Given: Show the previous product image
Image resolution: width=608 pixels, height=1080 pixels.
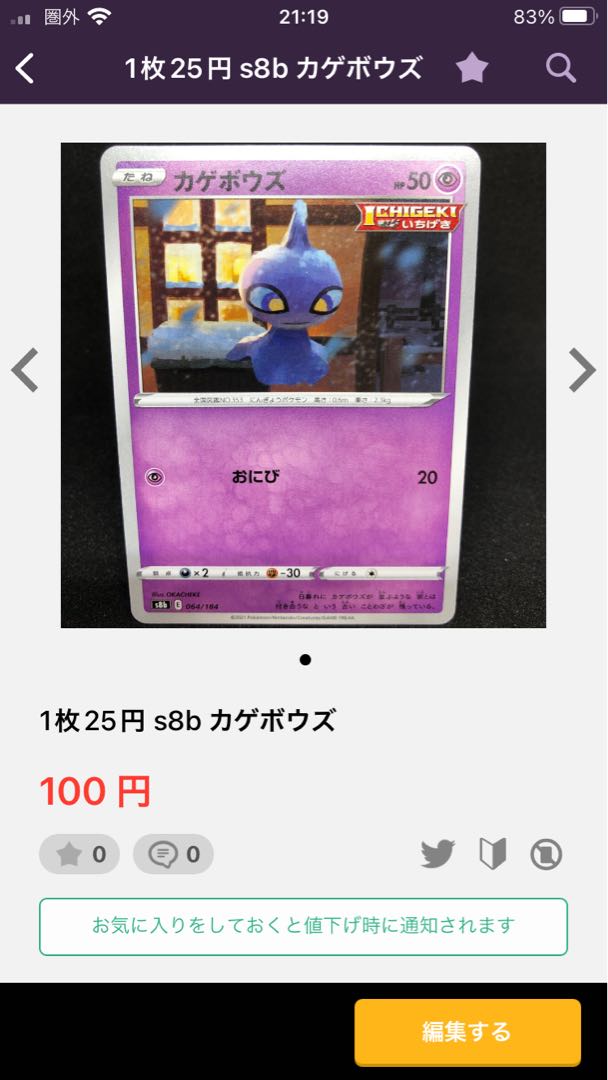Looking at the screenshot, I should pyautogui.click(x=25, y=371).
